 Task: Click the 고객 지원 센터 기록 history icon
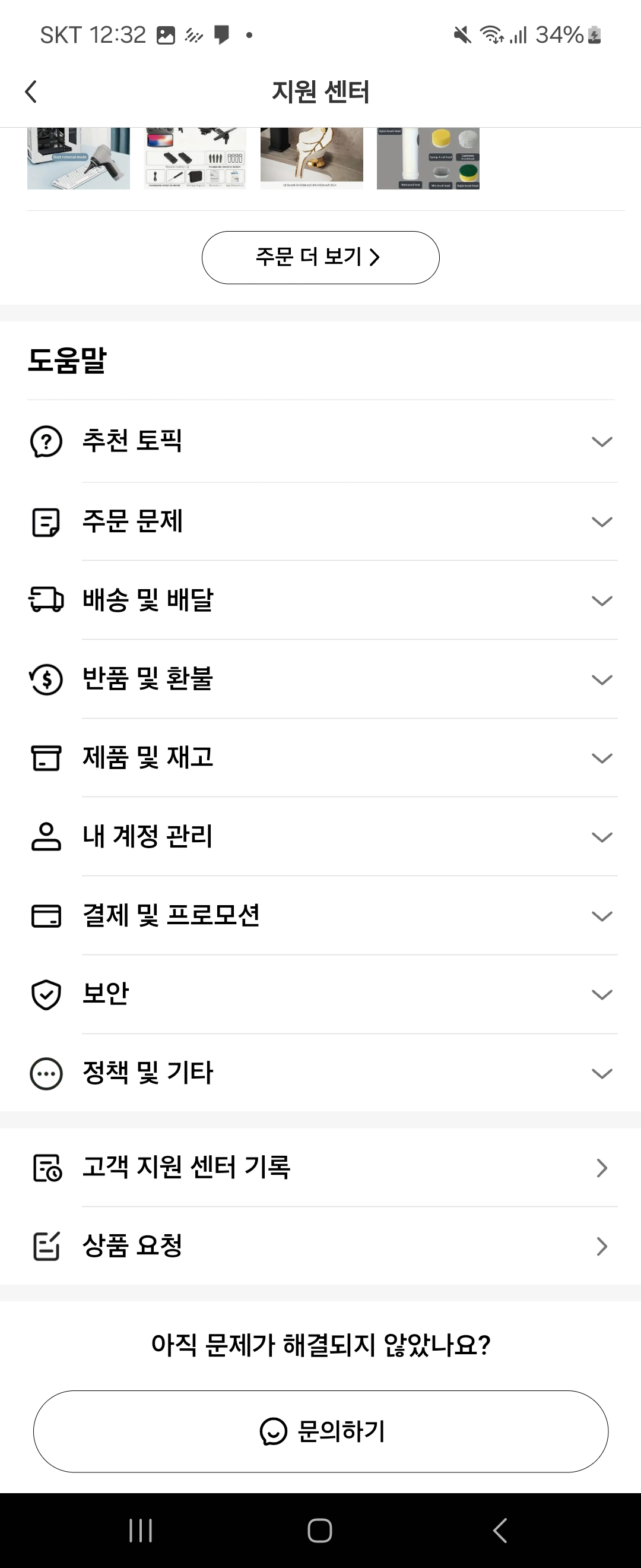click(45, 1167)
